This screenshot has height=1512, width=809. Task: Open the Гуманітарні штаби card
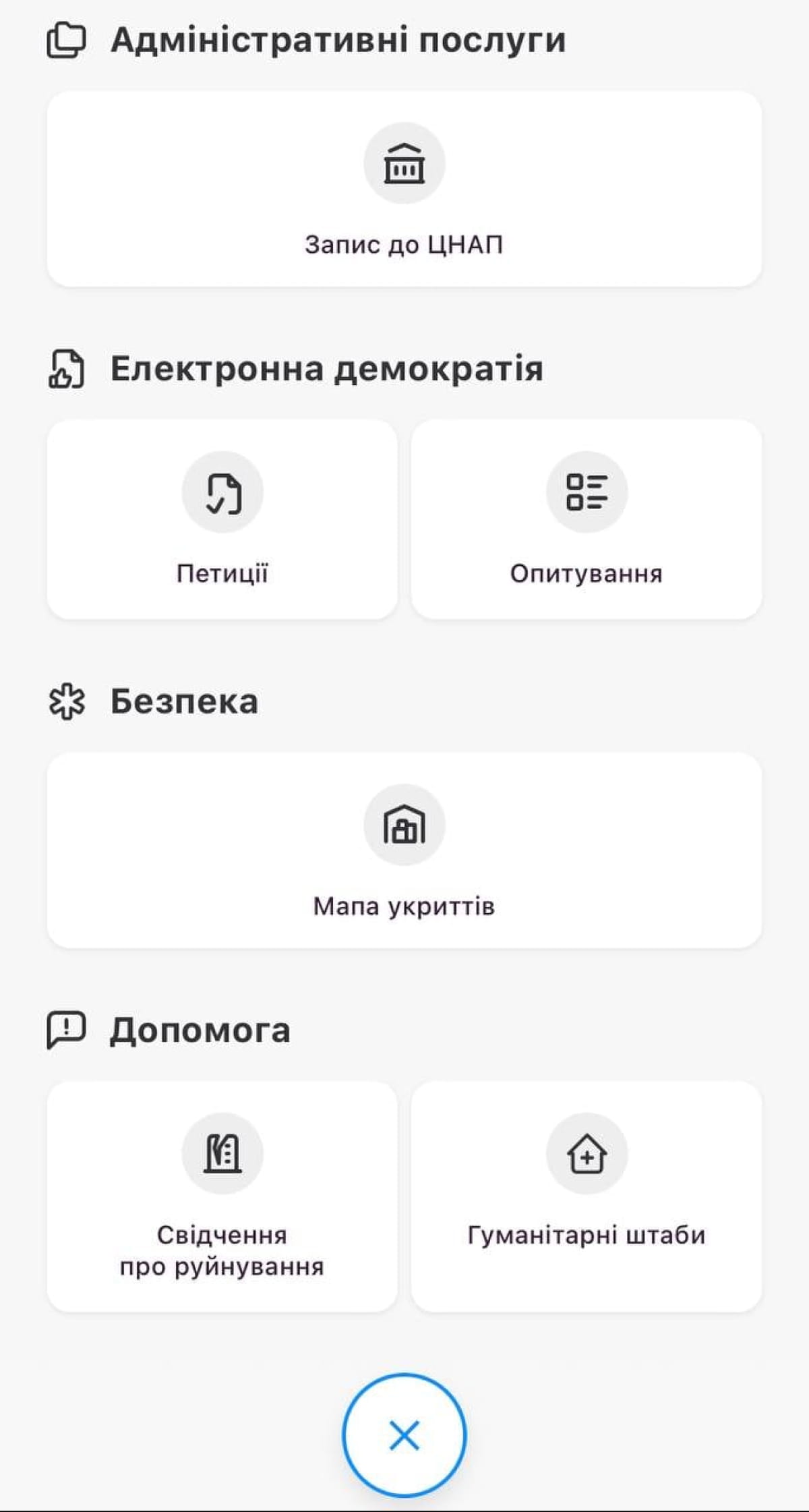[x=587, y=1197]
